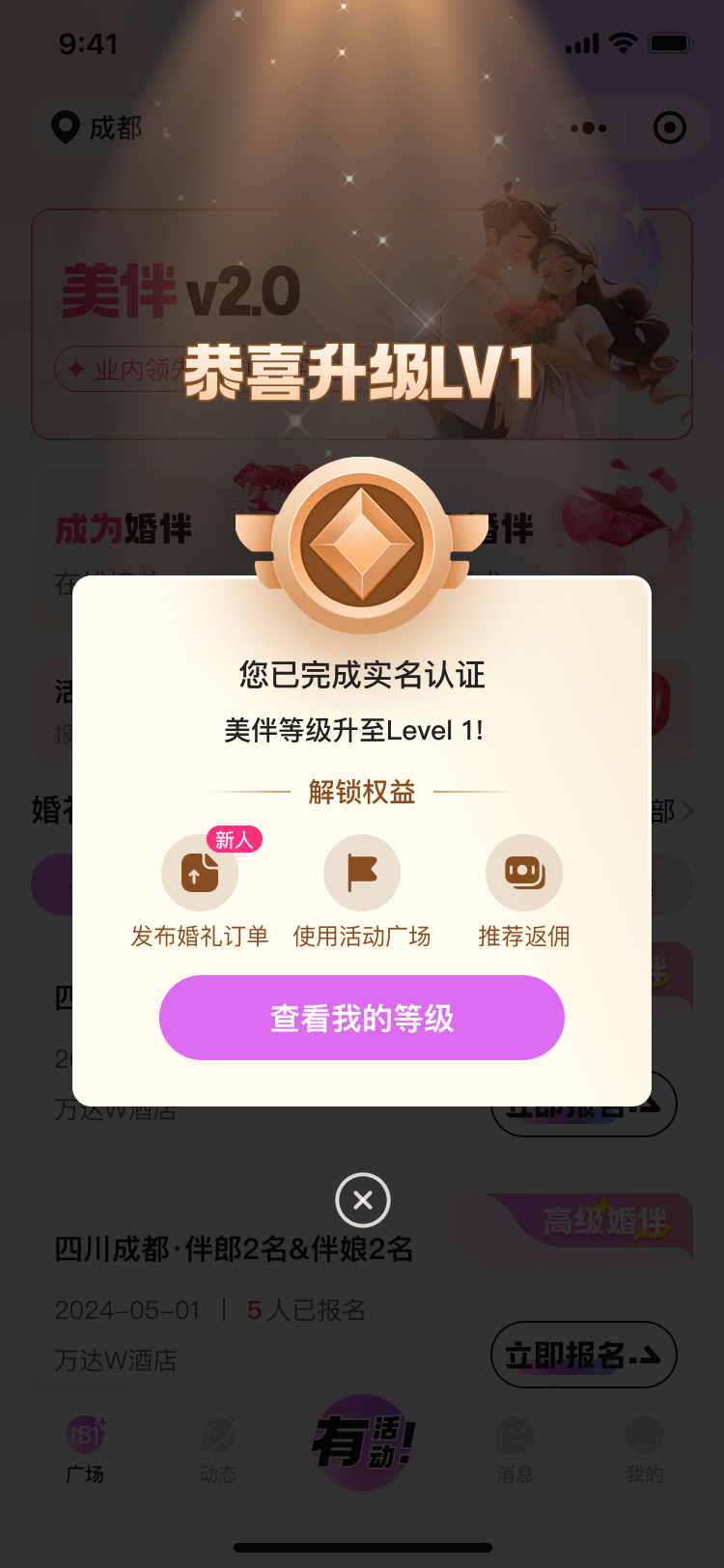724x1568 pixels.
Task: Click the 使用活动广场 flag icon
Action: click(361, 872)
